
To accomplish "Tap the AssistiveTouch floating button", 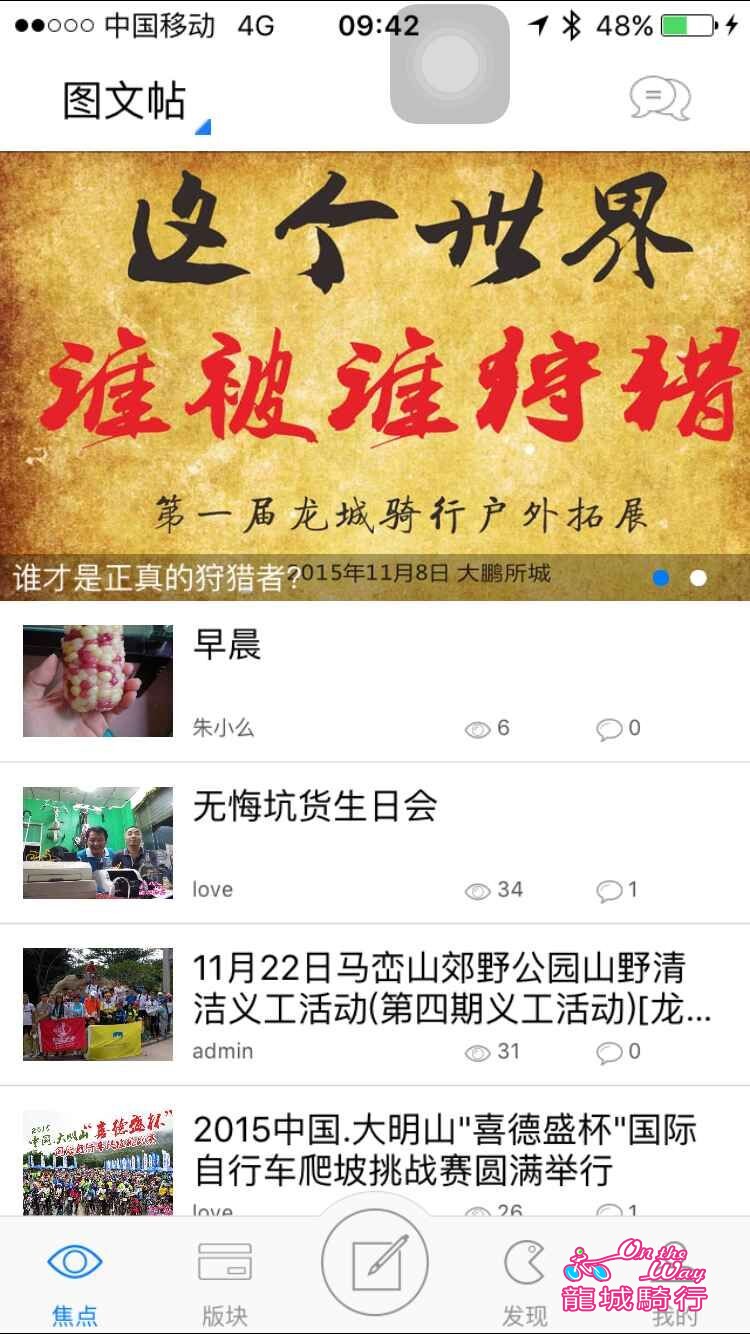I will (x=450, y=64).
